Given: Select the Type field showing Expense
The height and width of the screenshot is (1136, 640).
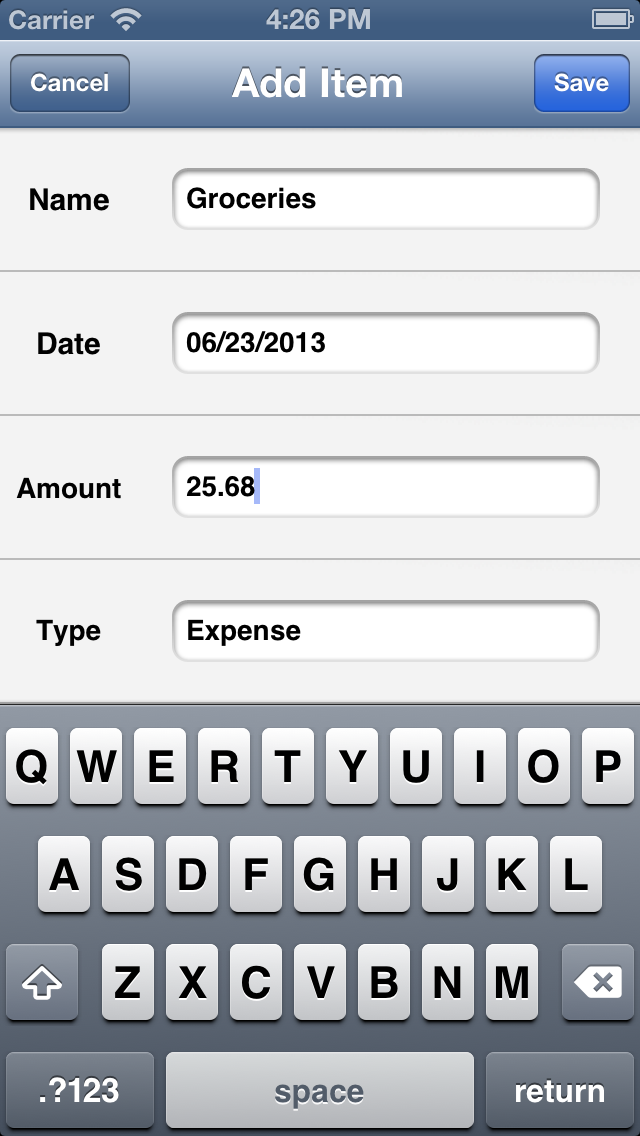Looking at the screenshot, I should tap(386, 630).
